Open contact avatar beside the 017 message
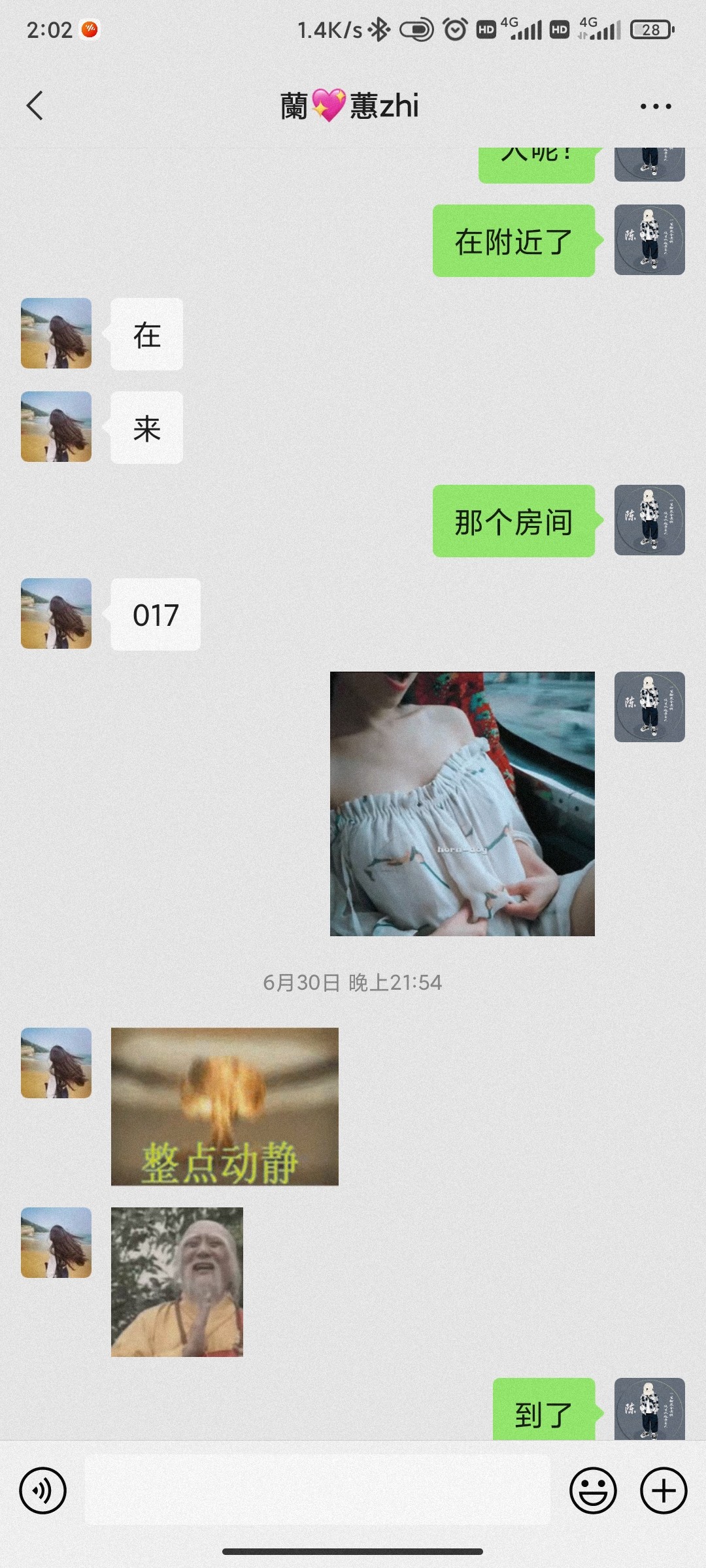706x1568 pixels. click(56, 613)
